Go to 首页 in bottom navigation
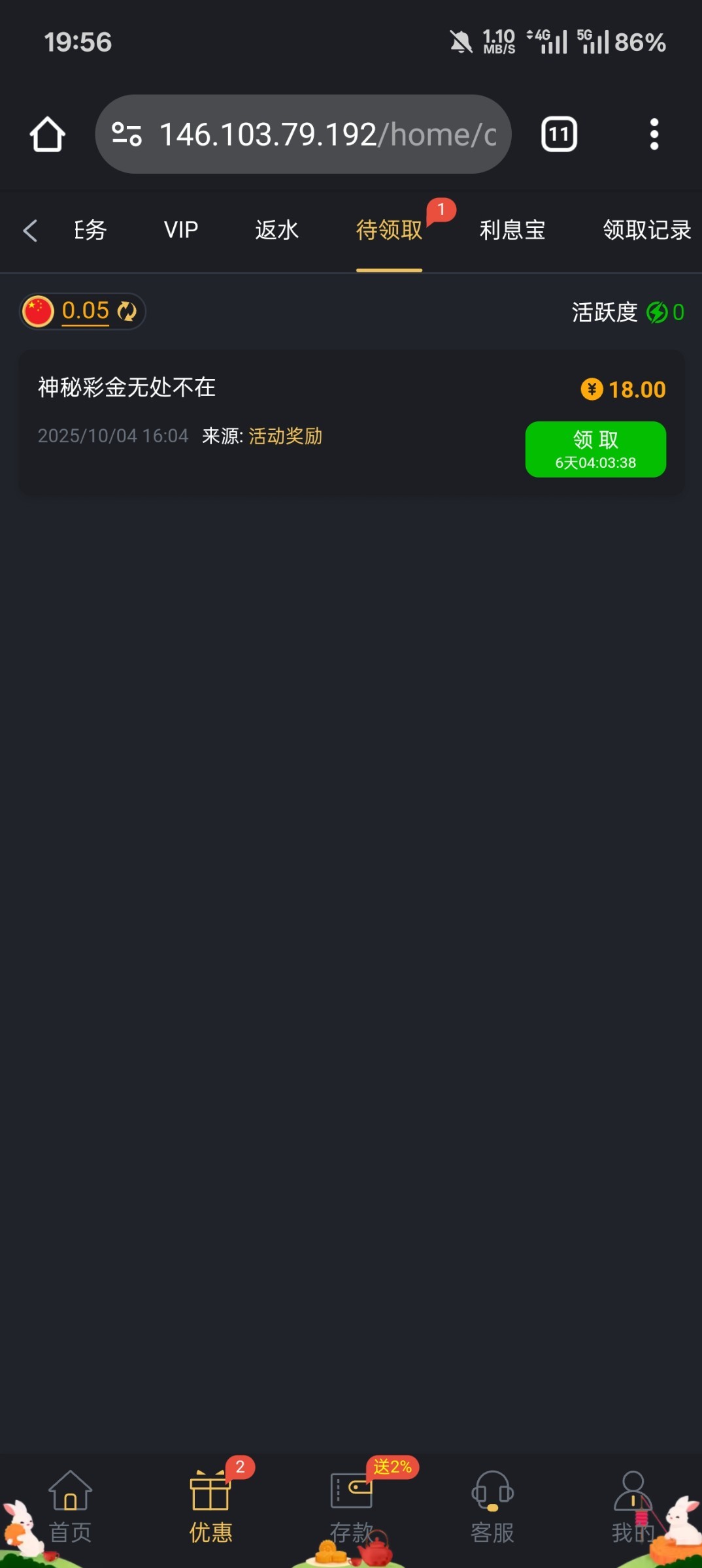Viewport: 702px width, 1568px height. pos(70,1508)
